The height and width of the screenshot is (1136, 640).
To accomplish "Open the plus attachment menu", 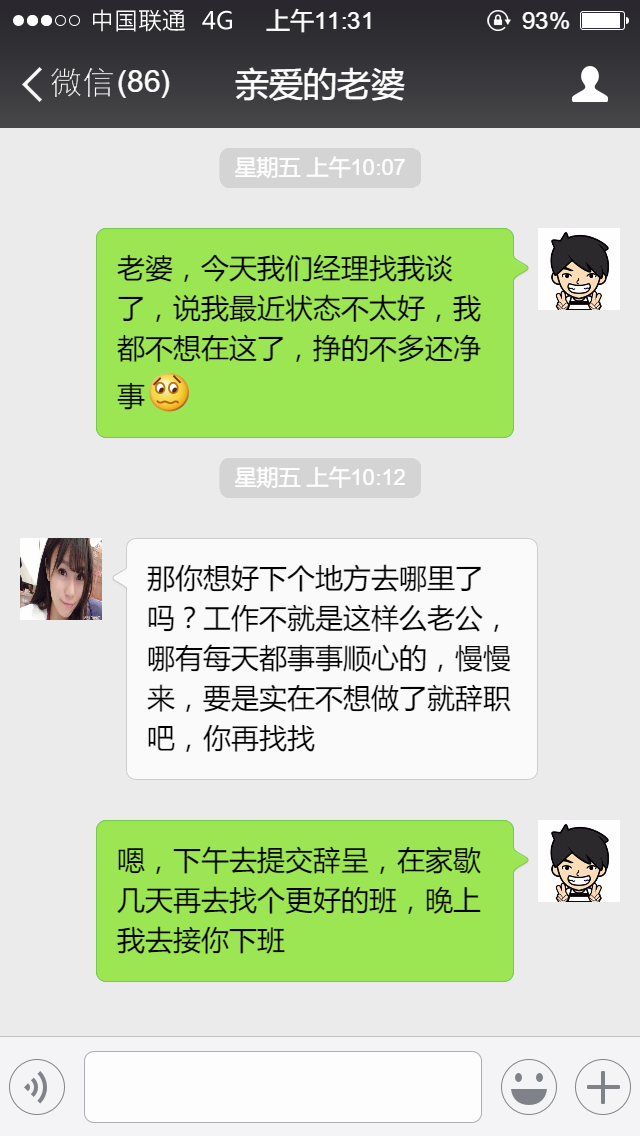I will tap(602, 1086).
